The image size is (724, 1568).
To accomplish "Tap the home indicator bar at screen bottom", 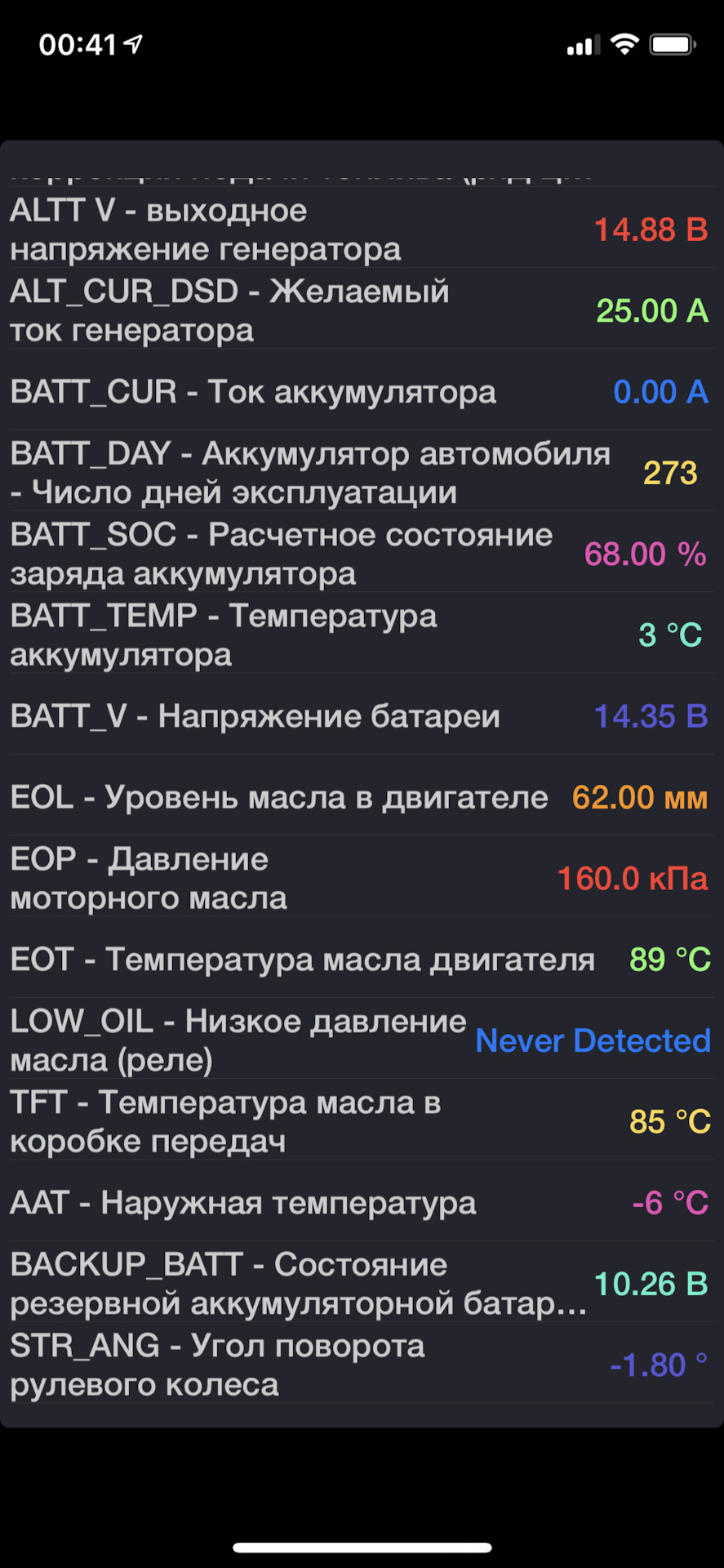I will click(362, 1546).
